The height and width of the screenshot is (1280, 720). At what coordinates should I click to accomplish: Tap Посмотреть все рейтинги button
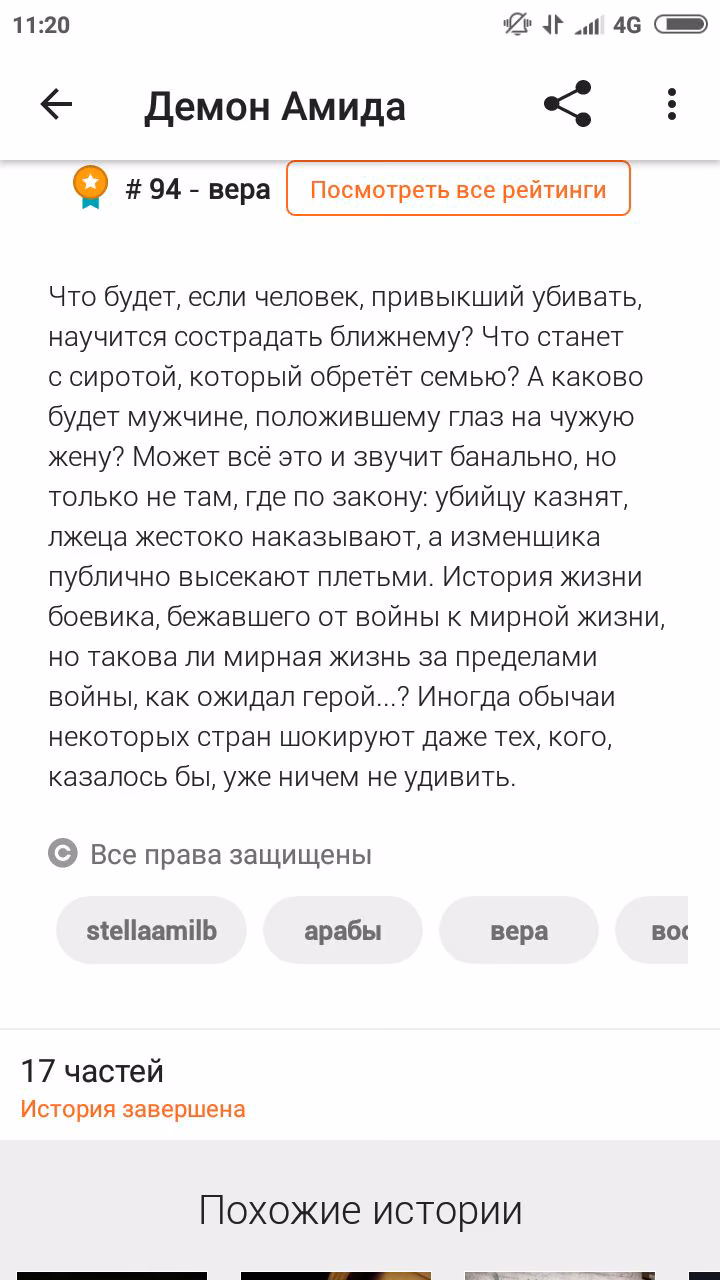pos(458,188)
